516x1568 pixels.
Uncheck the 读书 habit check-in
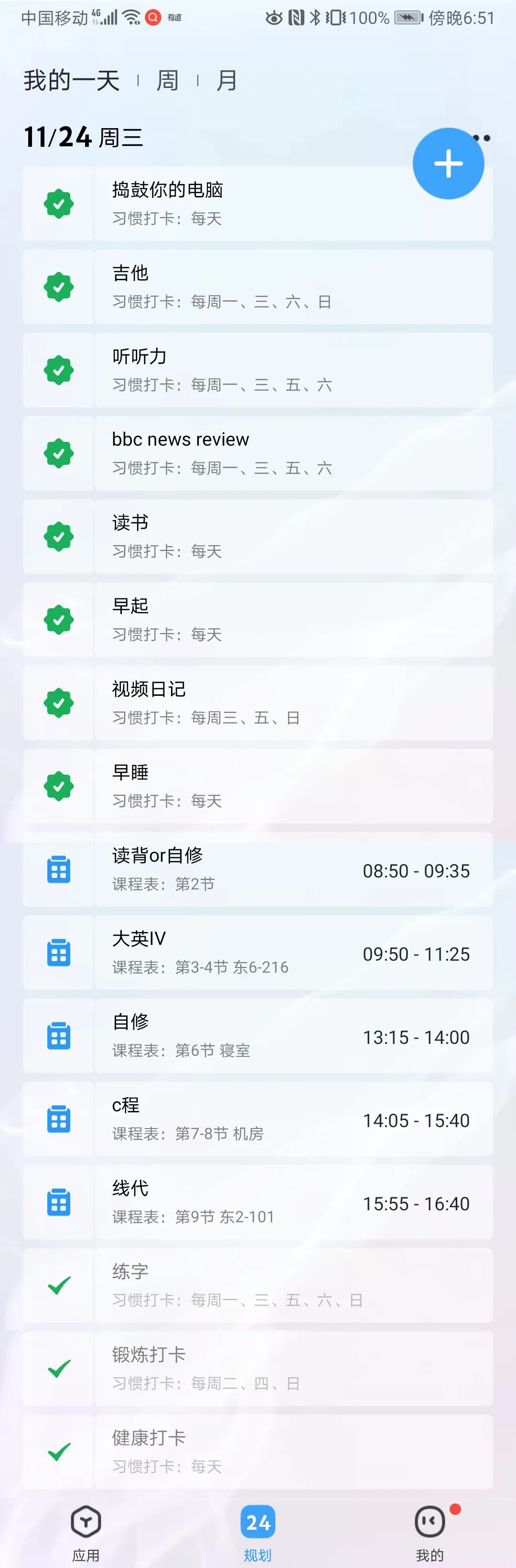coord(58,537)
